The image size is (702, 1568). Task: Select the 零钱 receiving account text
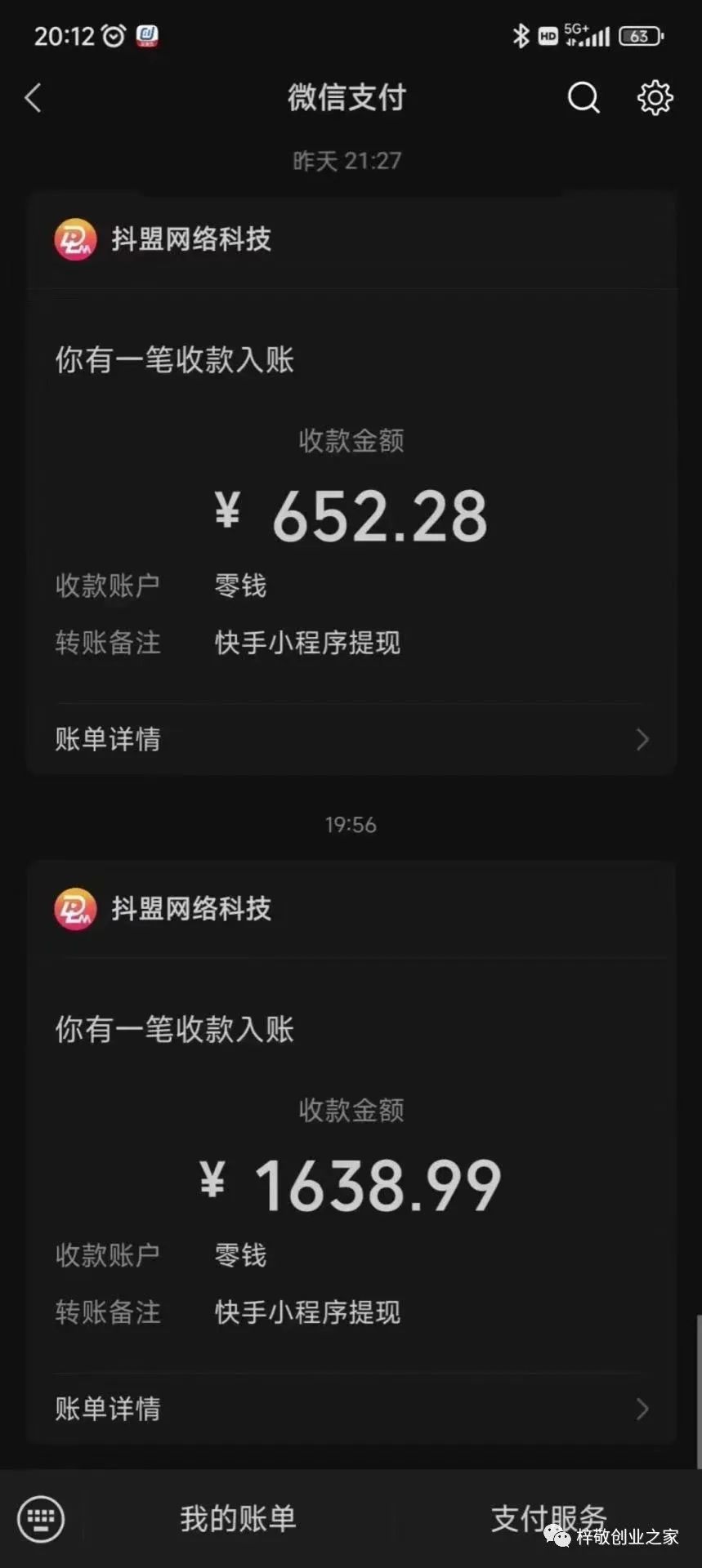click(239, 585)
